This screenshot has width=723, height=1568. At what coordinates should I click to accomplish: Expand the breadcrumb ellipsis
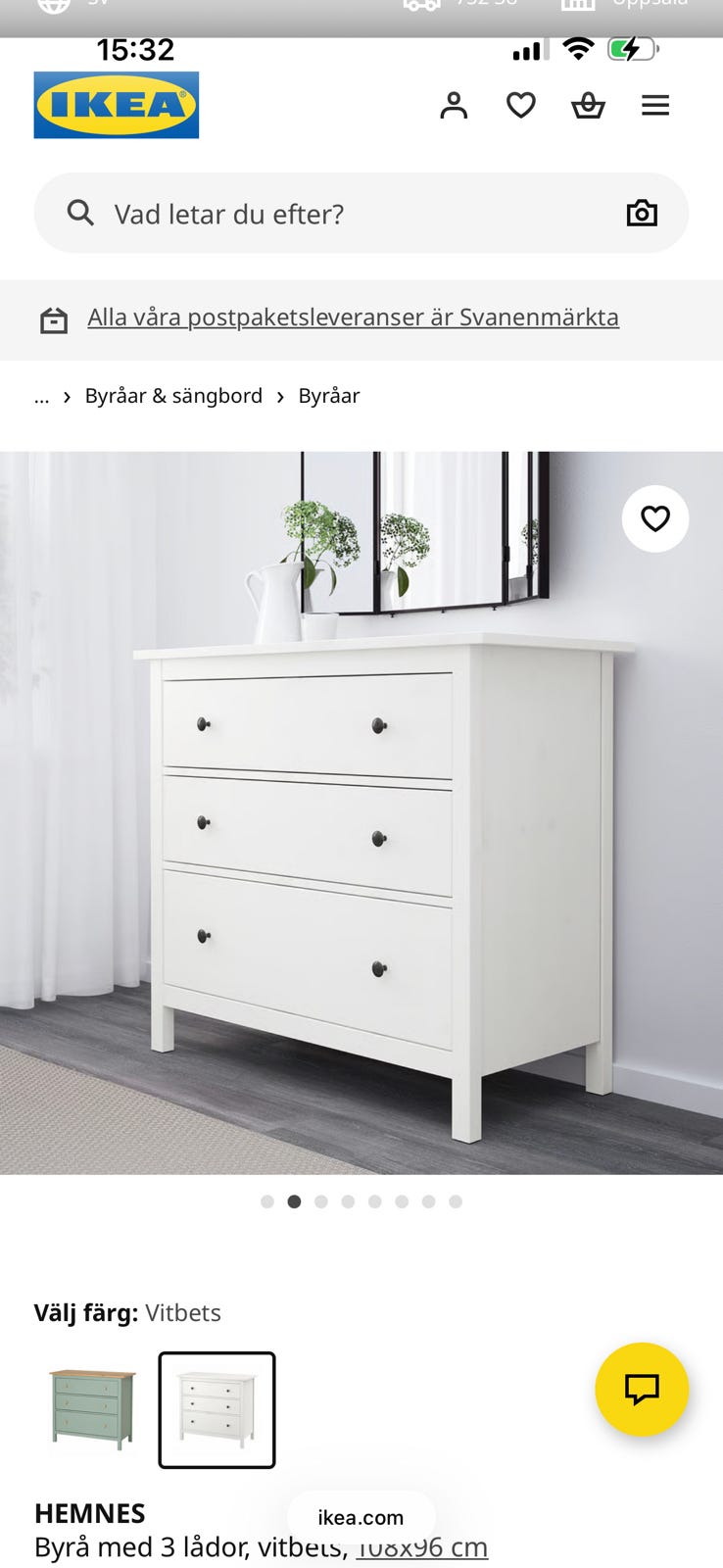coord(41,396)
